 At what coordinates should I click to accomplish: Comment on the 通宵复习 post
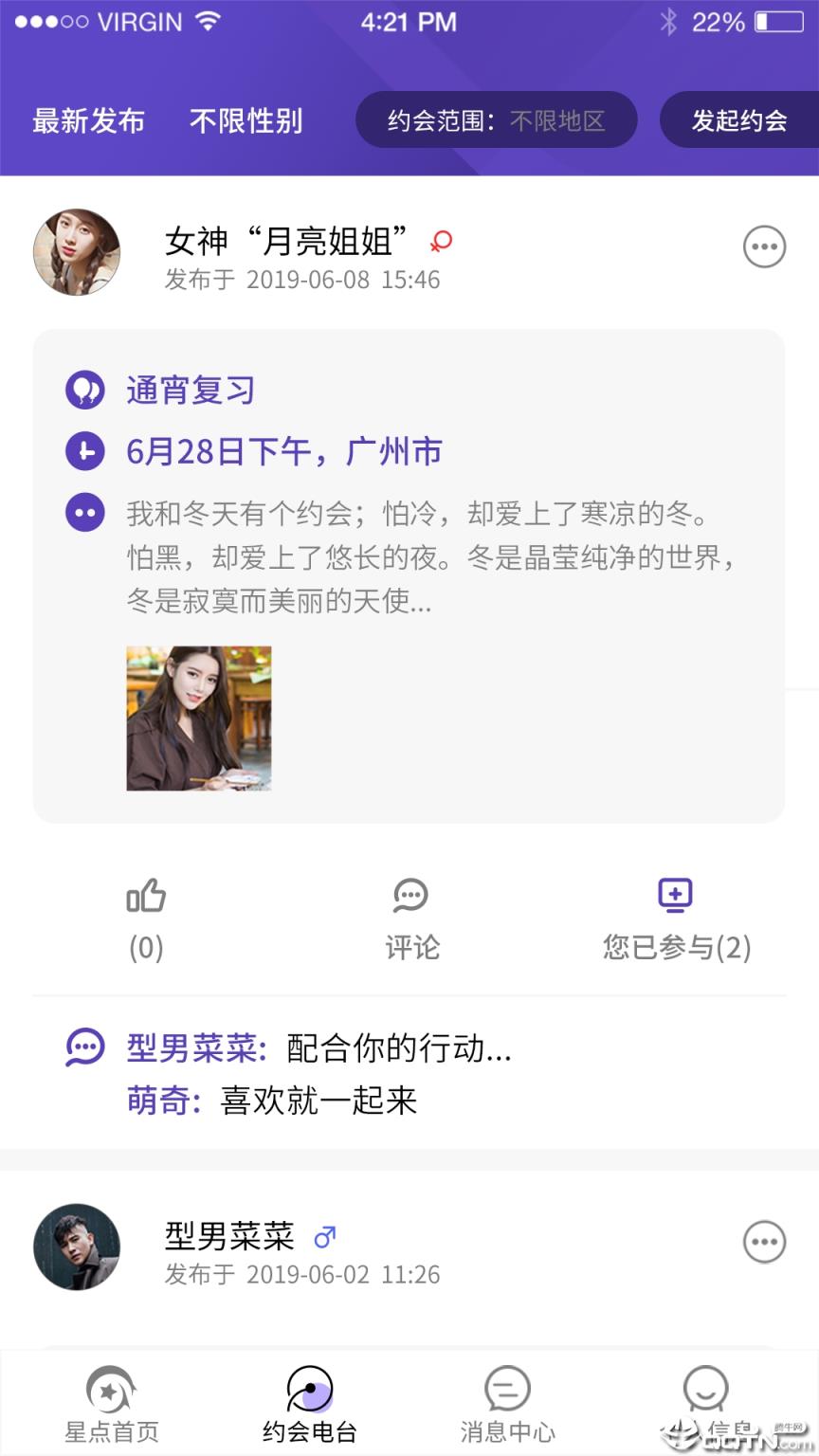[410, 916]
